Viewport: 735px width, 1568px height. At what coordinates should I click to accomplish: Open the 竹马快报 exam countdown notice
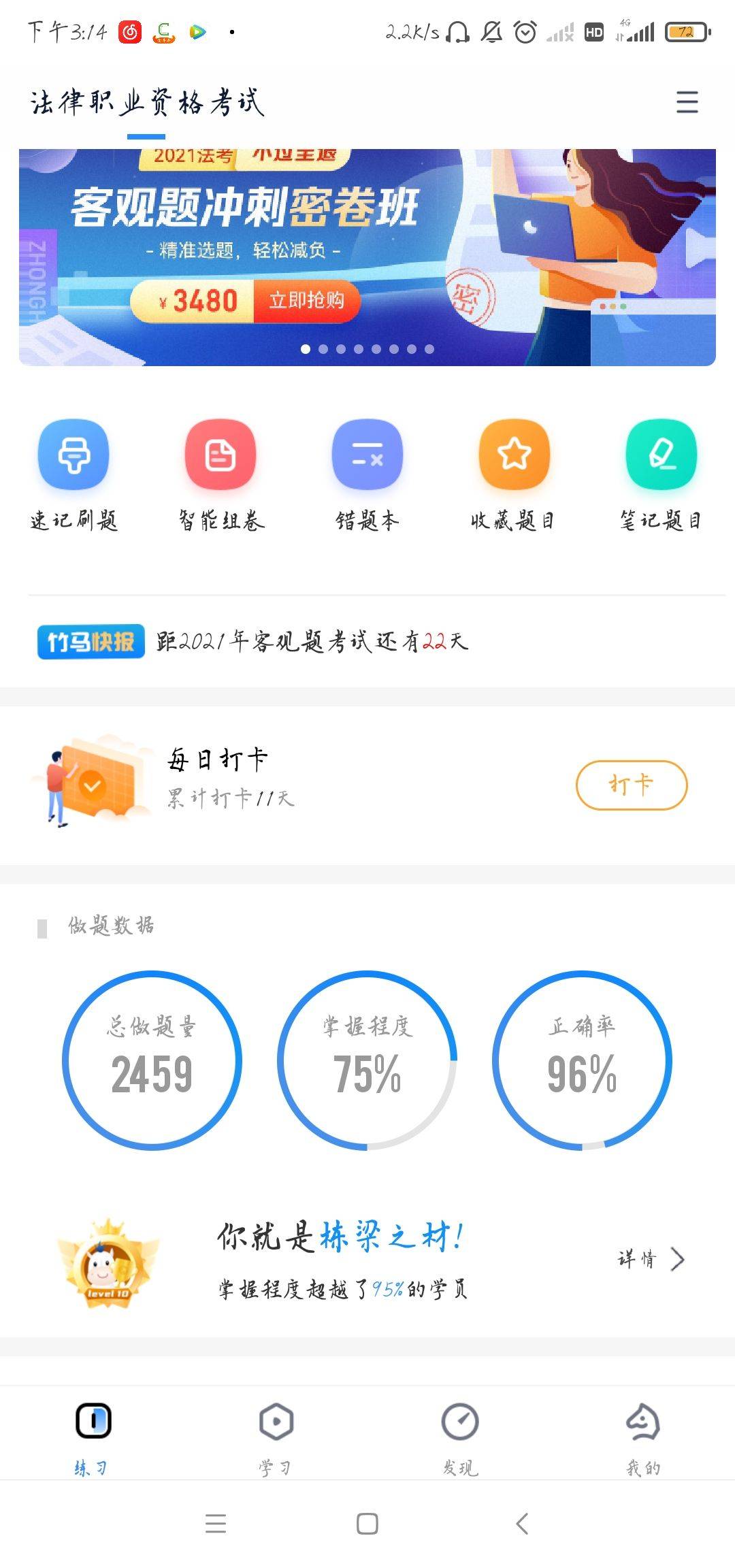(253, 641)
